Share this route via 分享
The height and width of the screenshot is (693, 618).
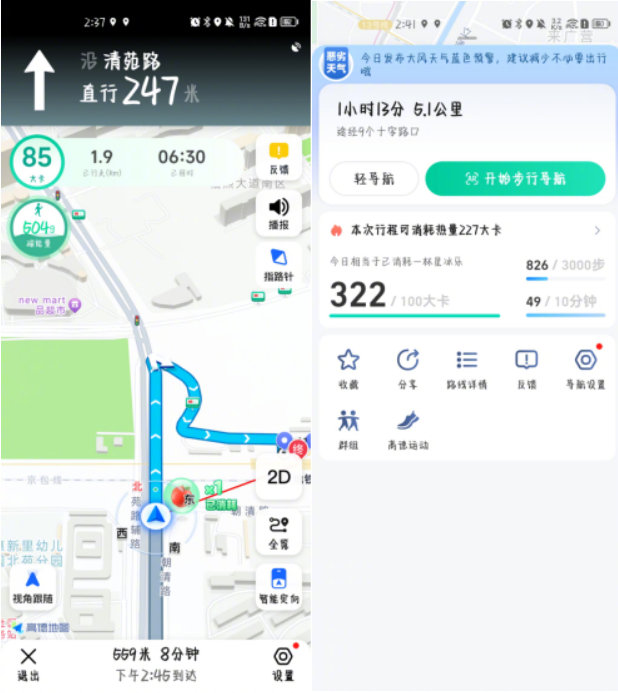[407, 366]
